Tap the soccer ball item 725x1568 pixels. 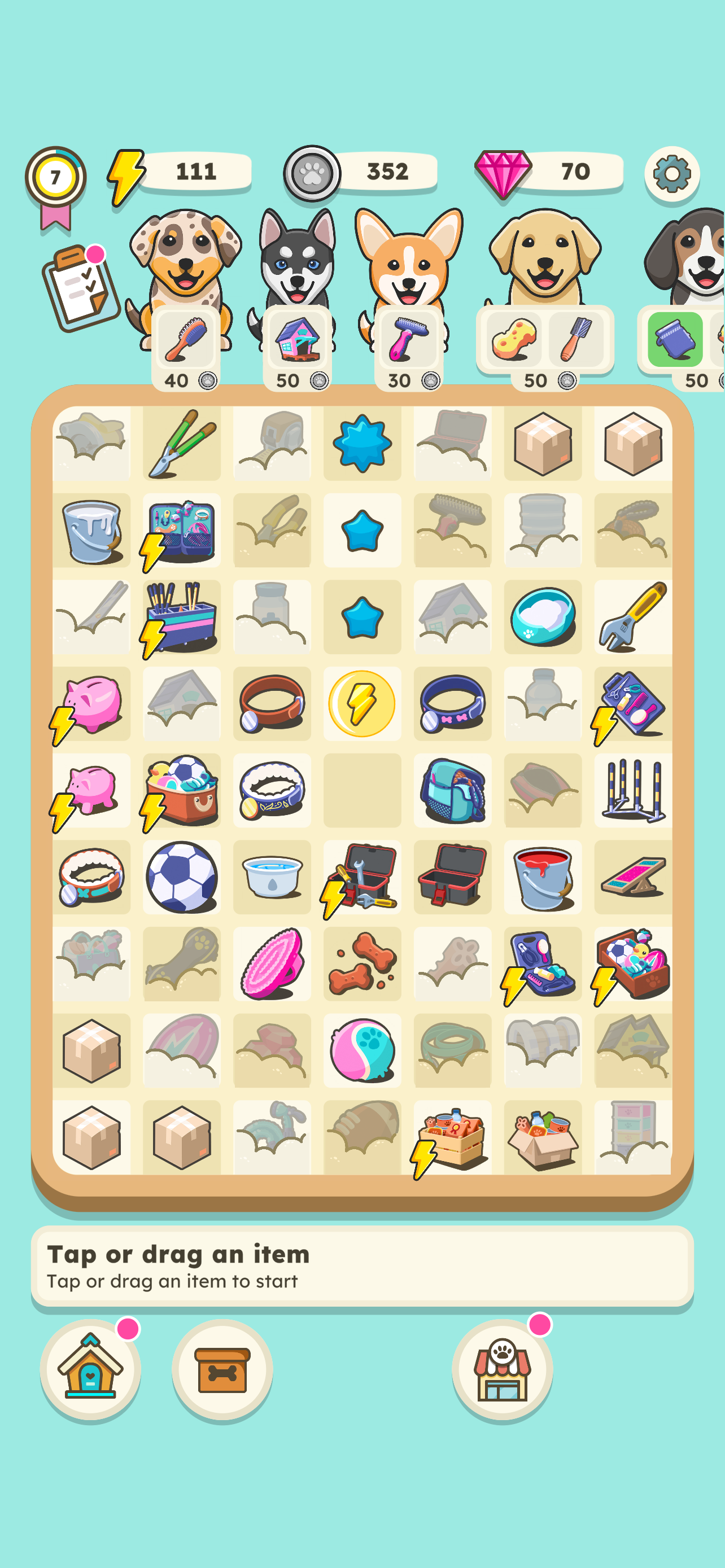[x=181, y=877]
